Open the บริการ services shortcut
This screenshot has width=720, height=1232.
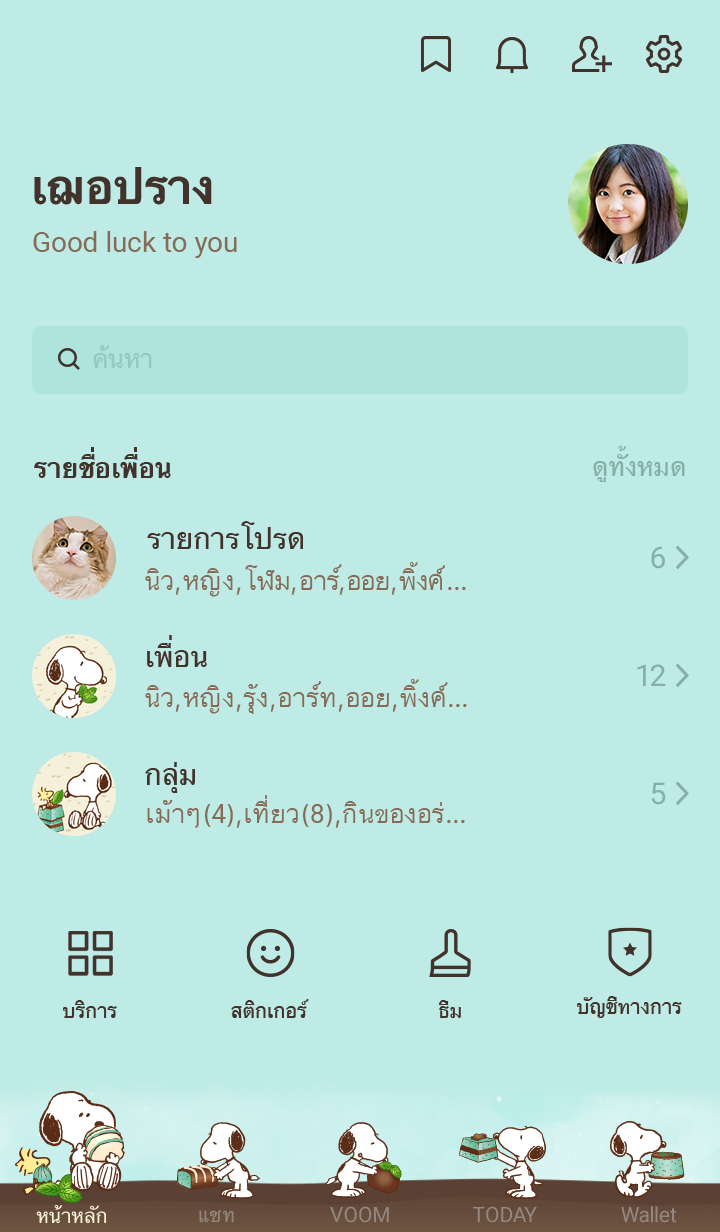[90, 973]
